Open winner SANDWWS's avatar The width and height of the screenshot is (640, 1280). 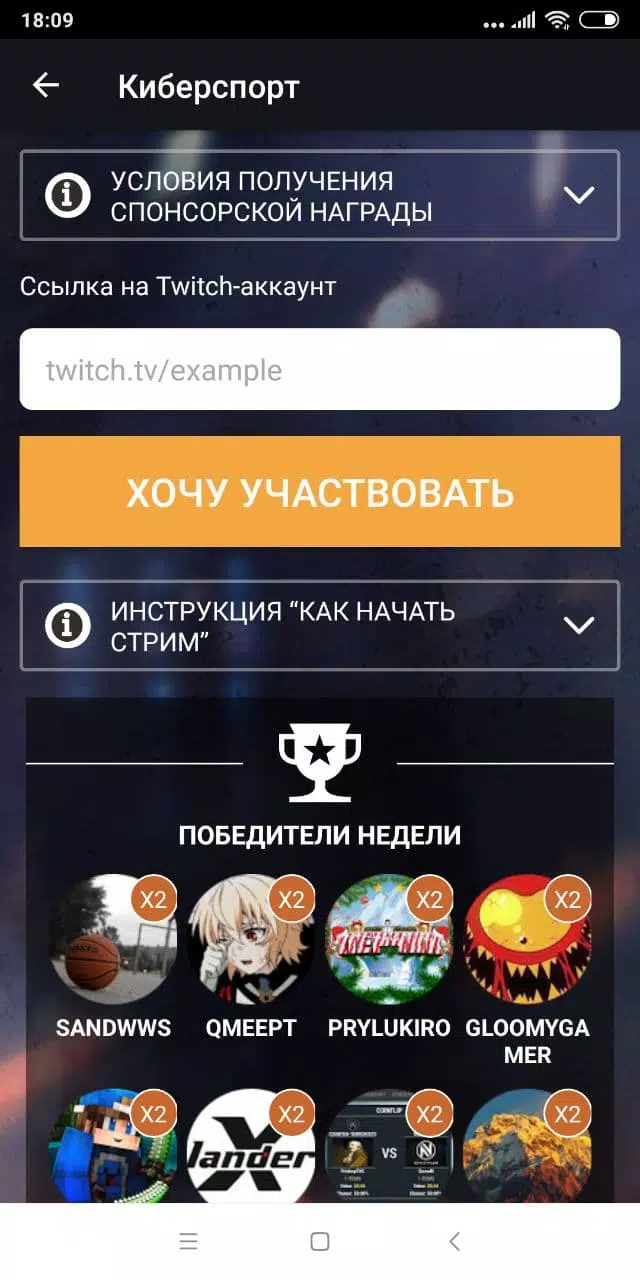point(113,939)
